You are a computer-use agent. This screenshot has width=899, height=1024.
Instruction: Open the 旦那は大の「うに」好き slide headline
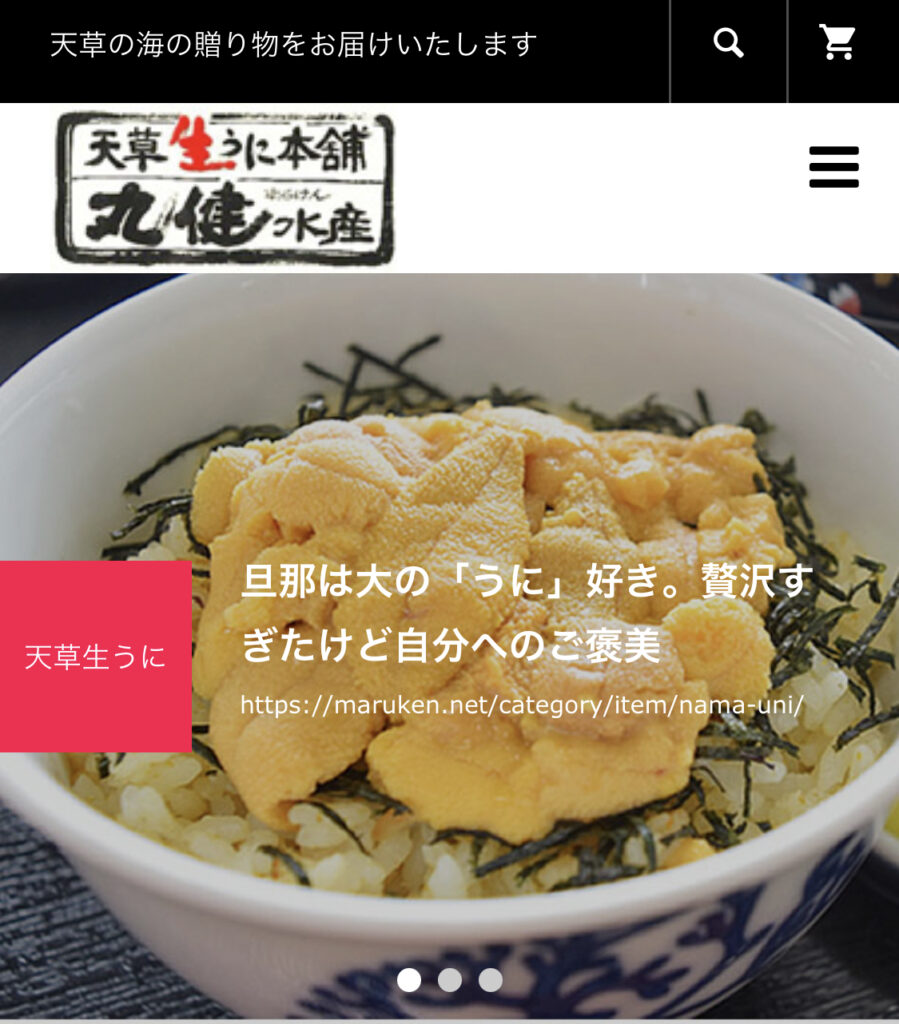(525, 614)
